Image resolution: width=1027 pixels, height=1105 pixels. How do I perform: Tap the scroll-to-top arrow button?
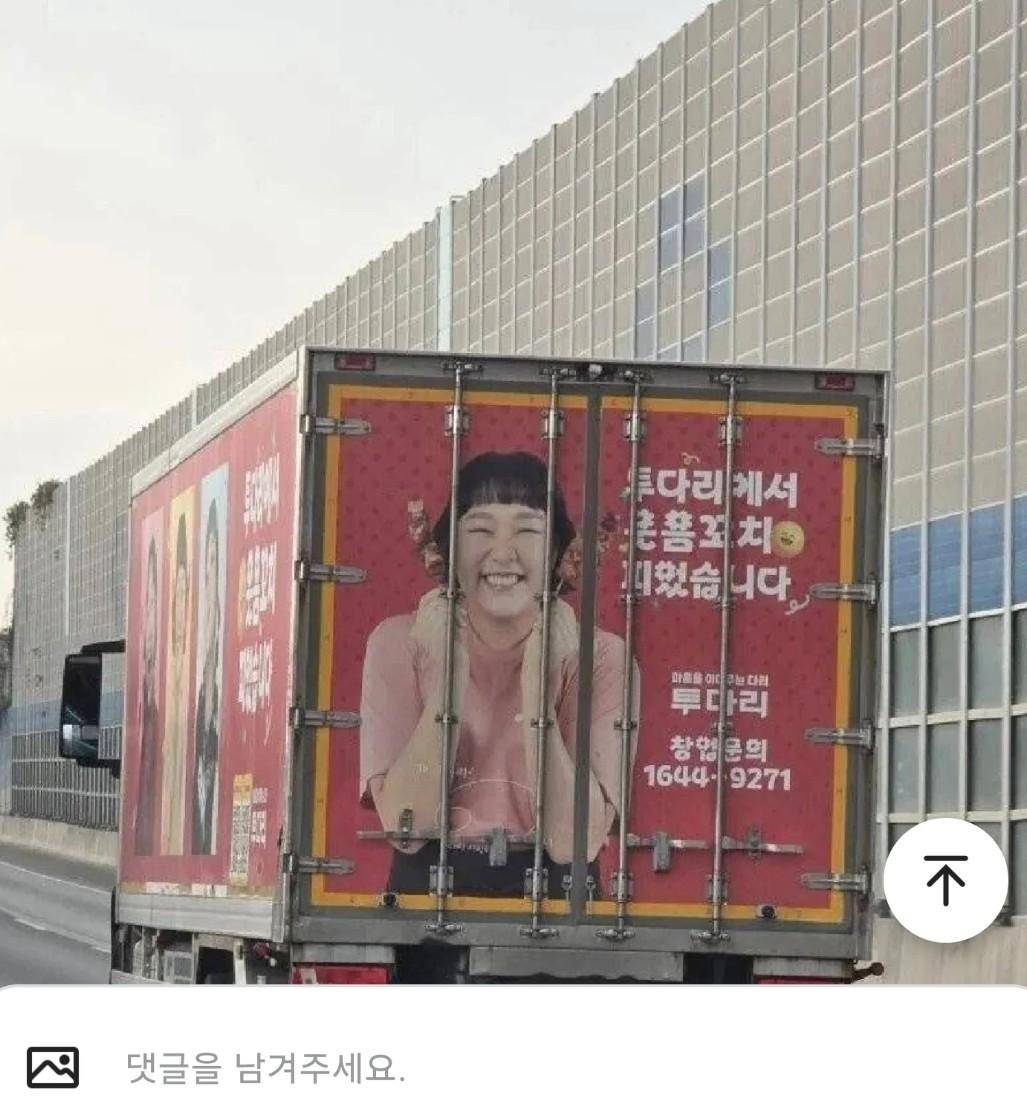pos(945,880)
